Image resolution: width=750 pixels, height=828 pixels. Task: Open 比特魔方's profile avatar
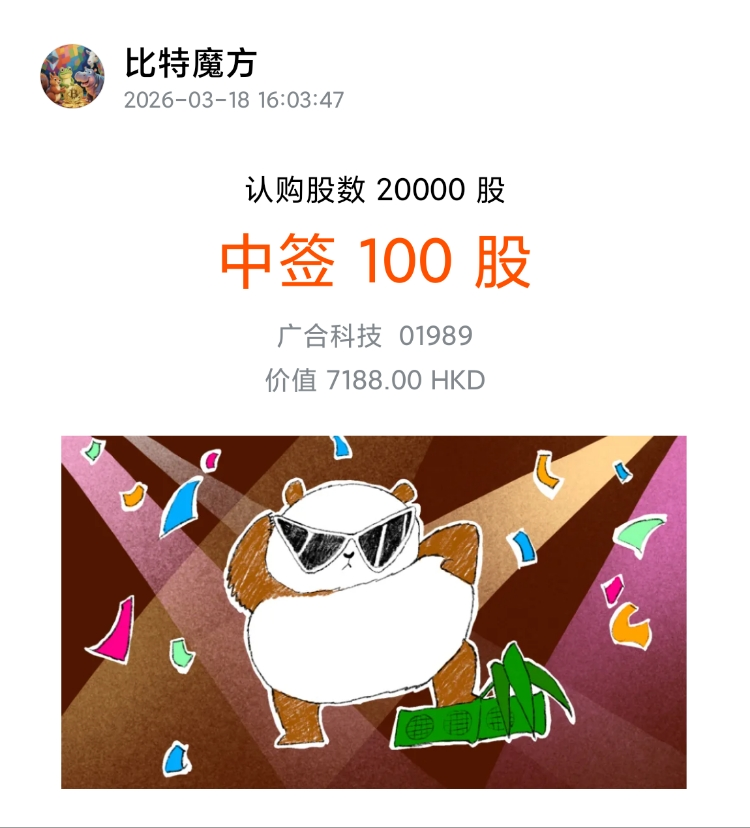pyautogui.click(x=72, y=76)
